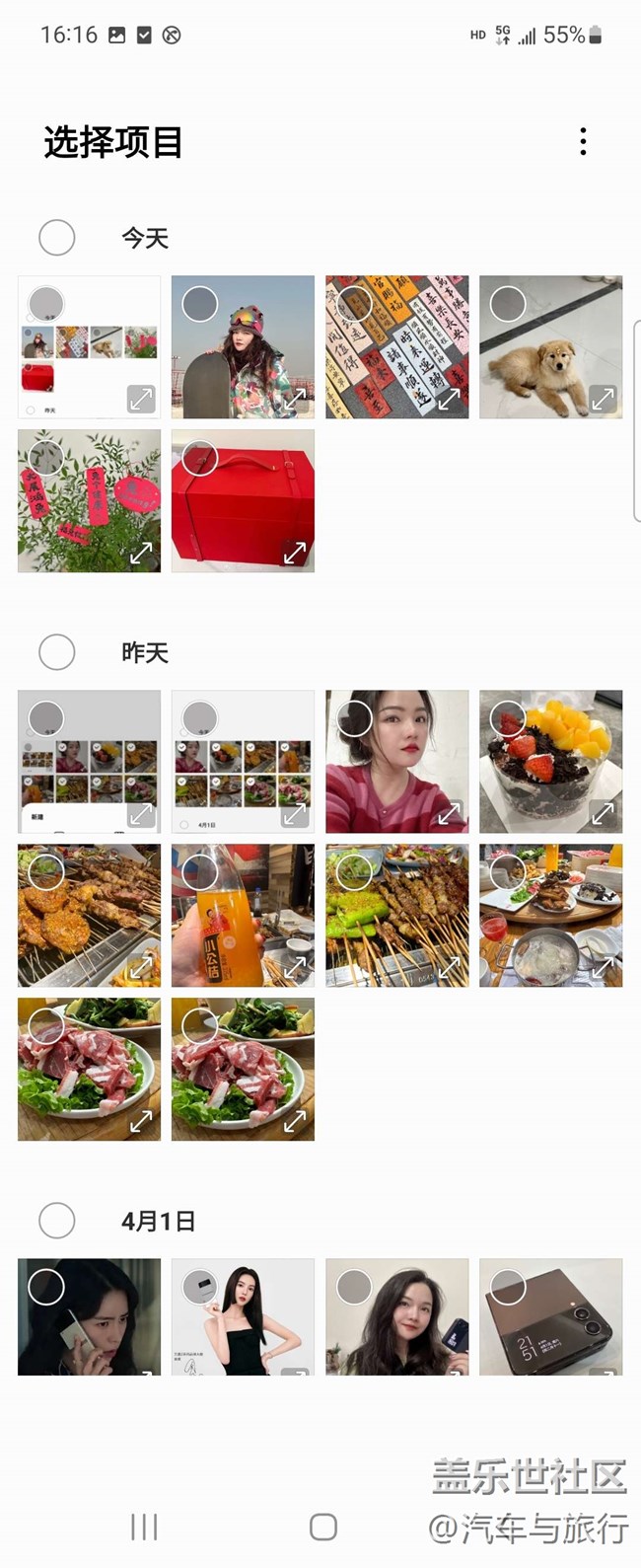Select the red gift box photo
The height and width of the screenshot is (1568, 641).
[200, 458]
